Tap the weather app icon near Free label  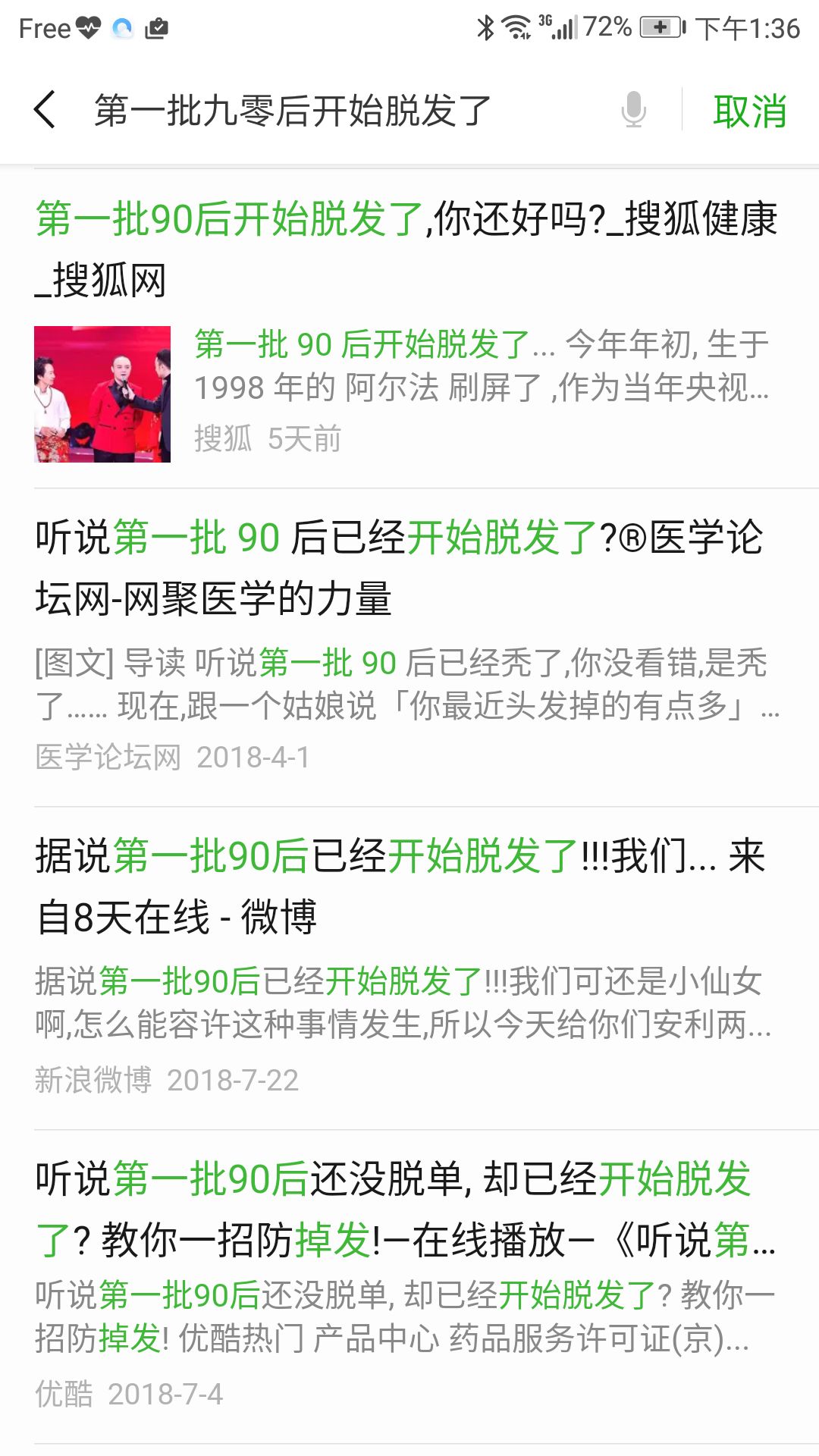coord(121,29)
